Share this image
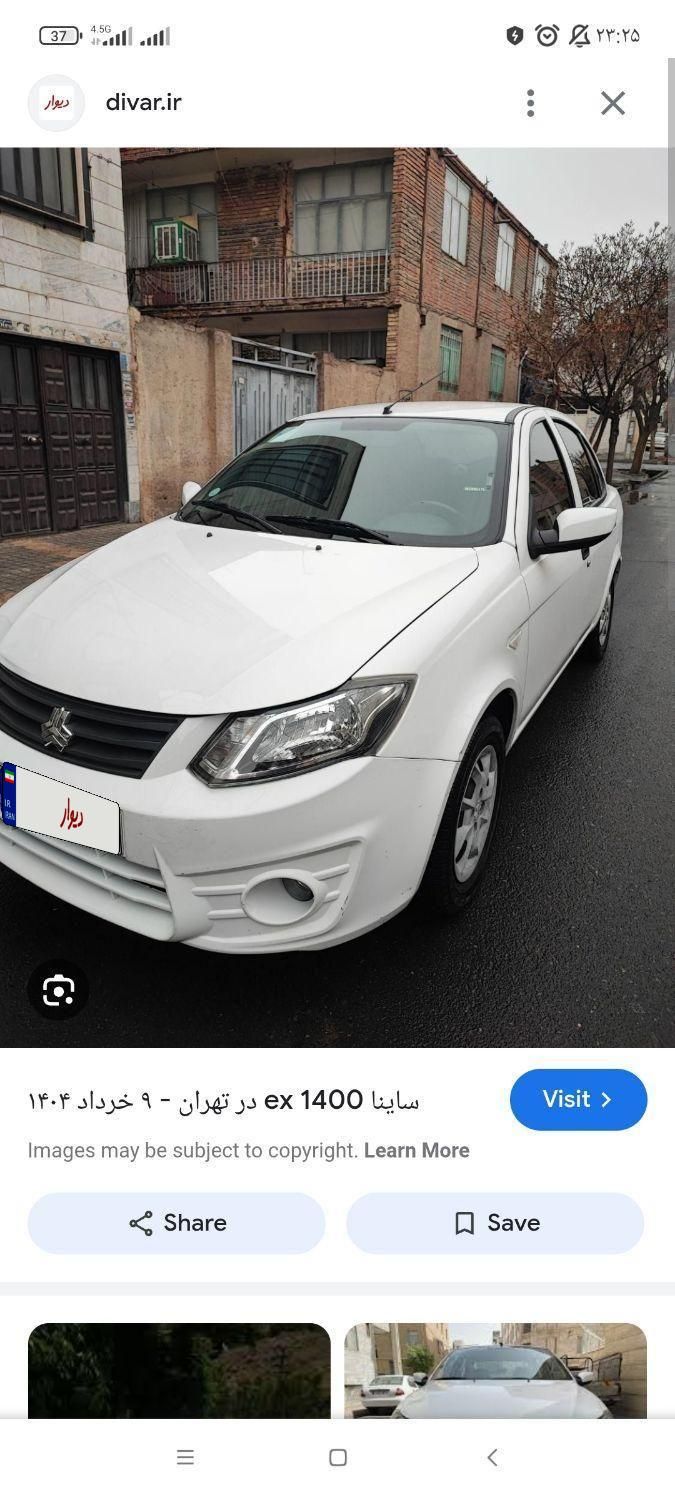The width and height of the screenshot is (675, 1500). (177, 1223)
